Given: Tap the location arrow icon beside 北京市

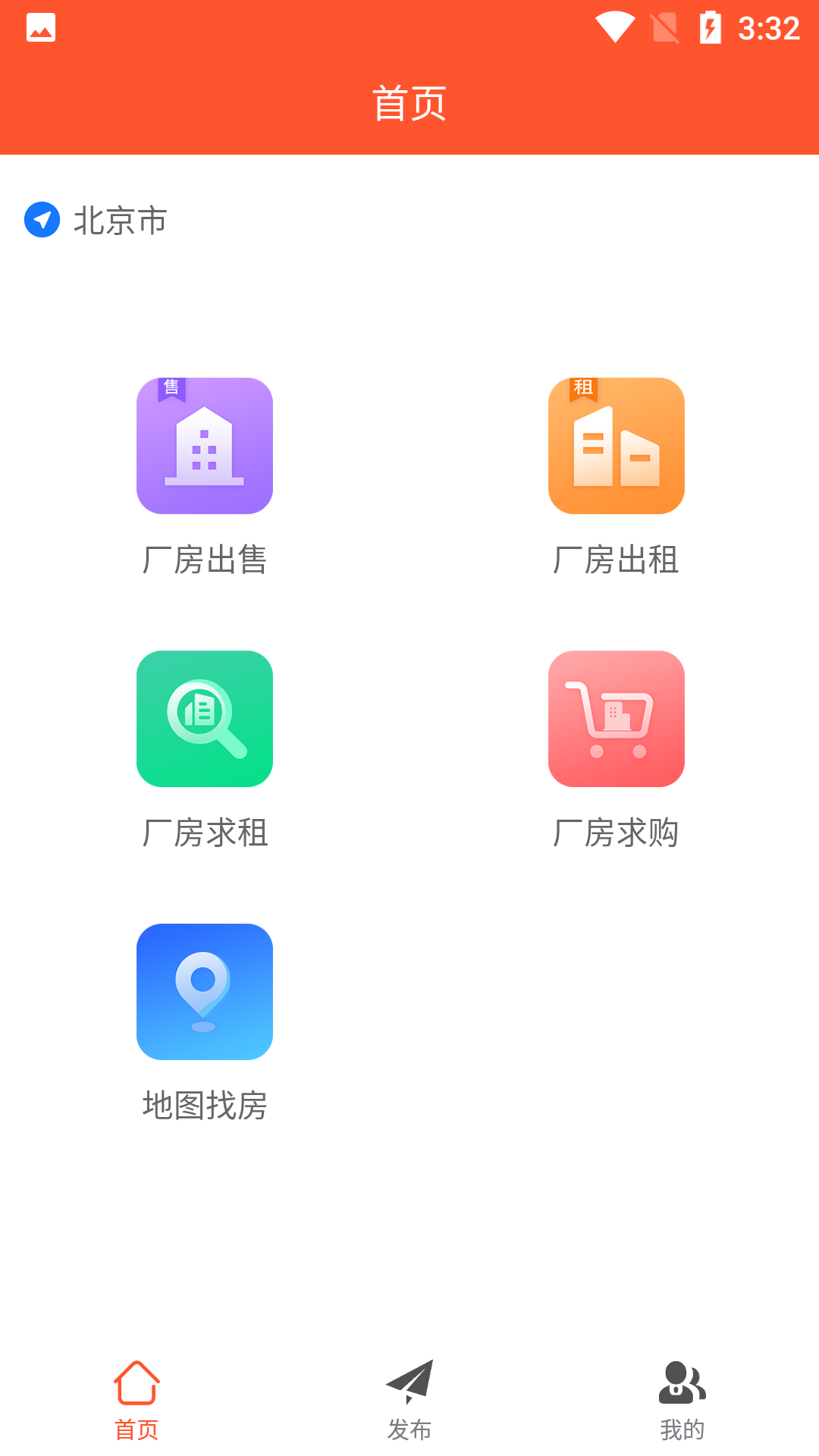Looking at the screenshot, I should (x=43, y=221).
